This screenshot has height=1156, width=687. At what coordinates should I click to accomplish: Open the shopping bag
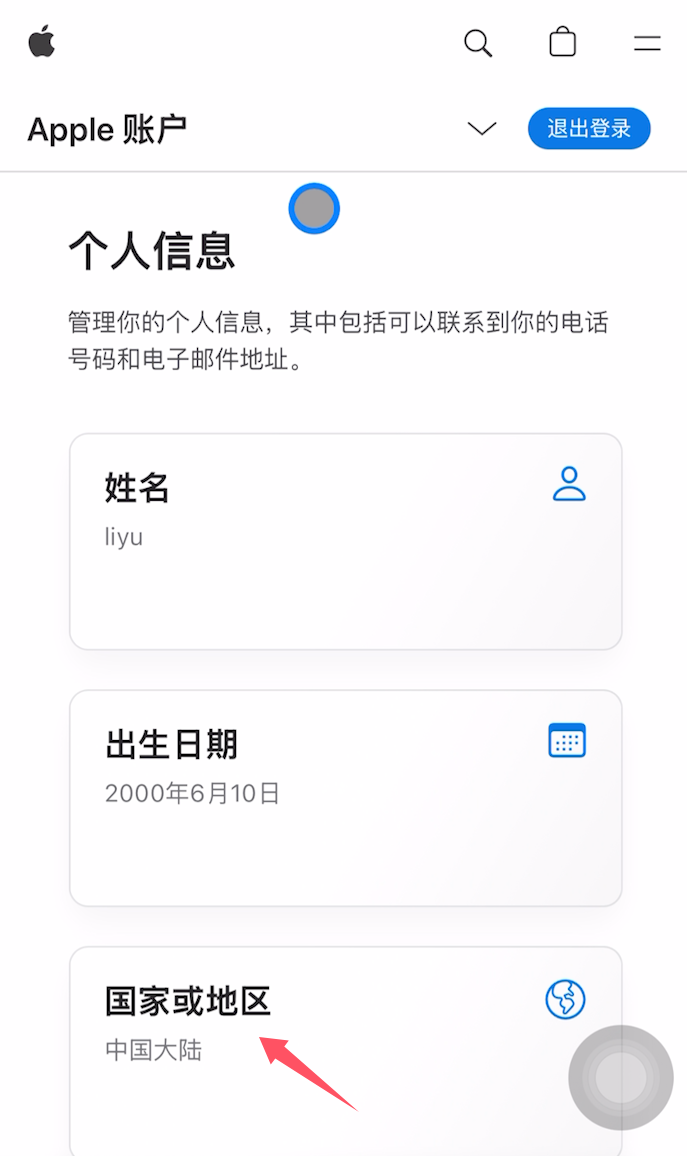pyautogui.click(x=563, y=42)
